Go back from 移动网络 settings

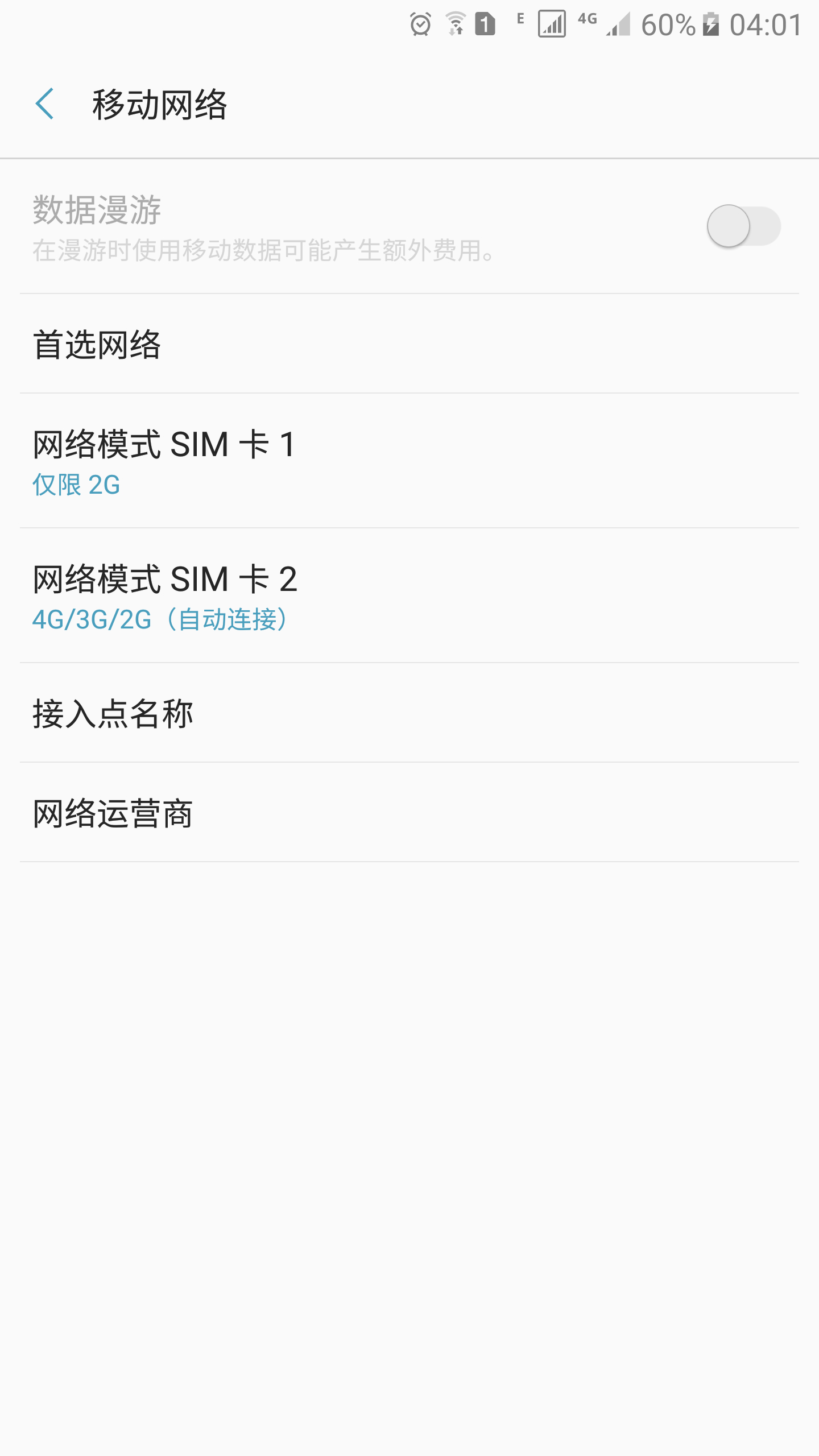tap(45, 104)
